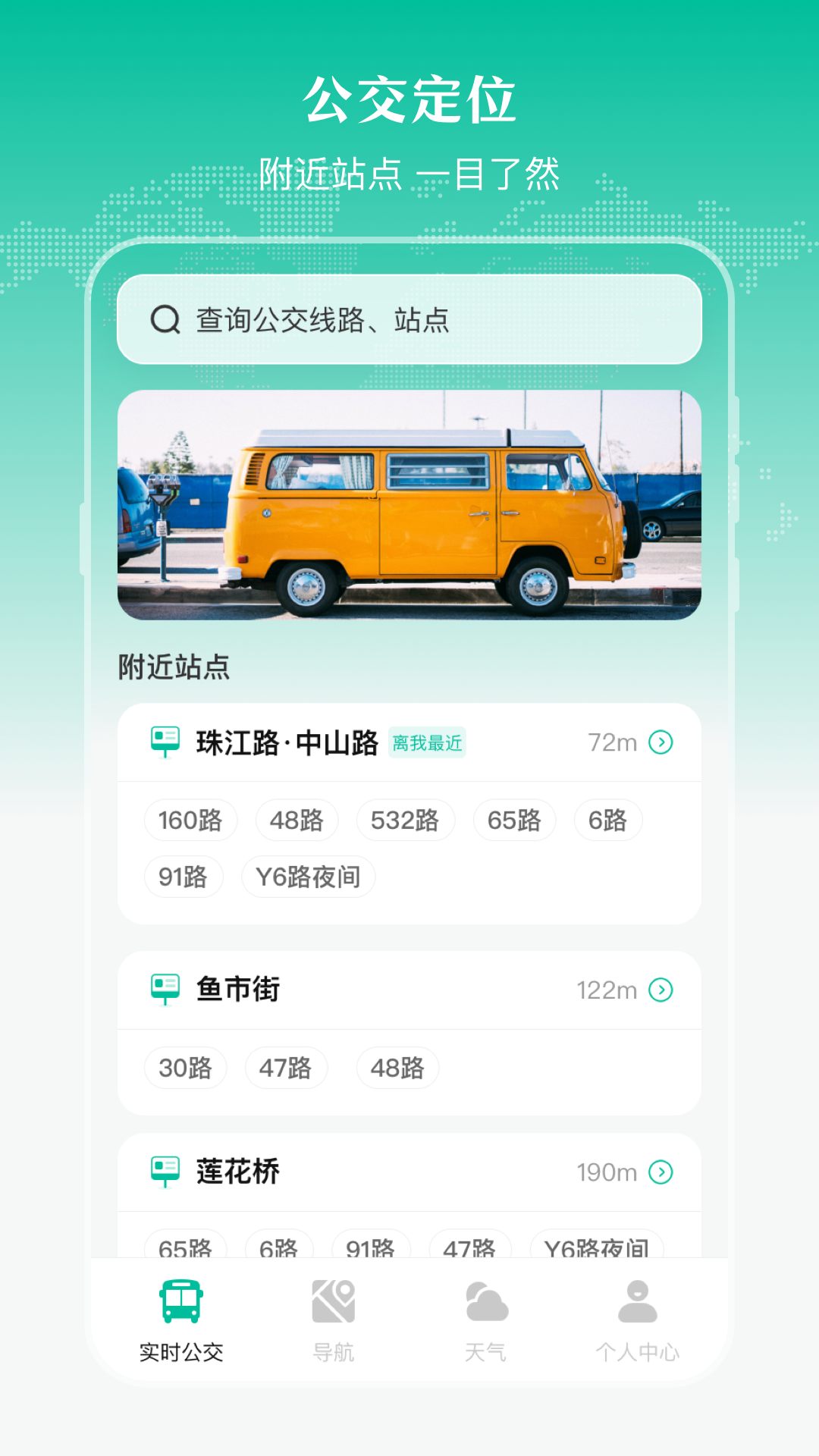
Task: Tap route 30路 under 鱼市街
Action: point(184,1067)
